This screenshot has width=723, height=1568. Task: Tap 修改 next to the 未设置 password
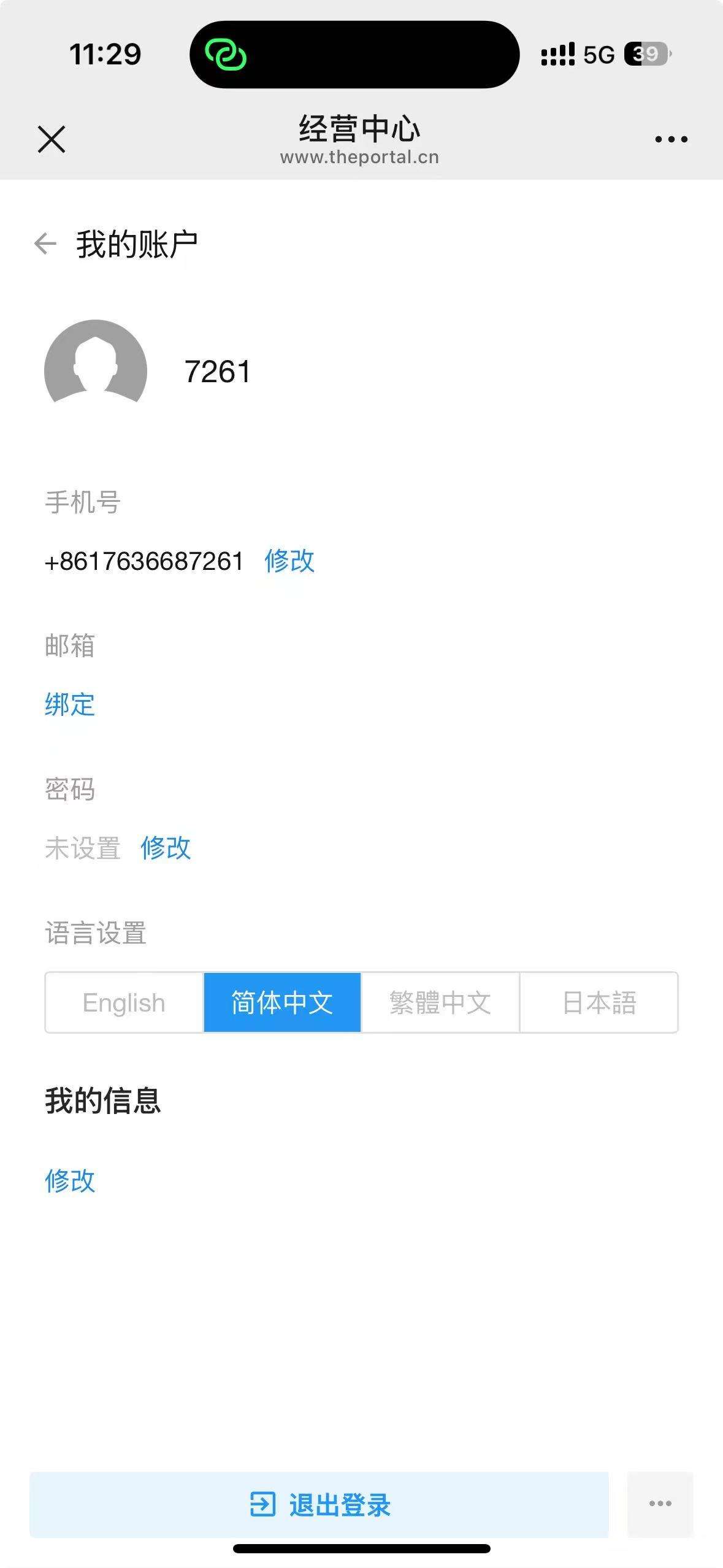coord(166,848)
